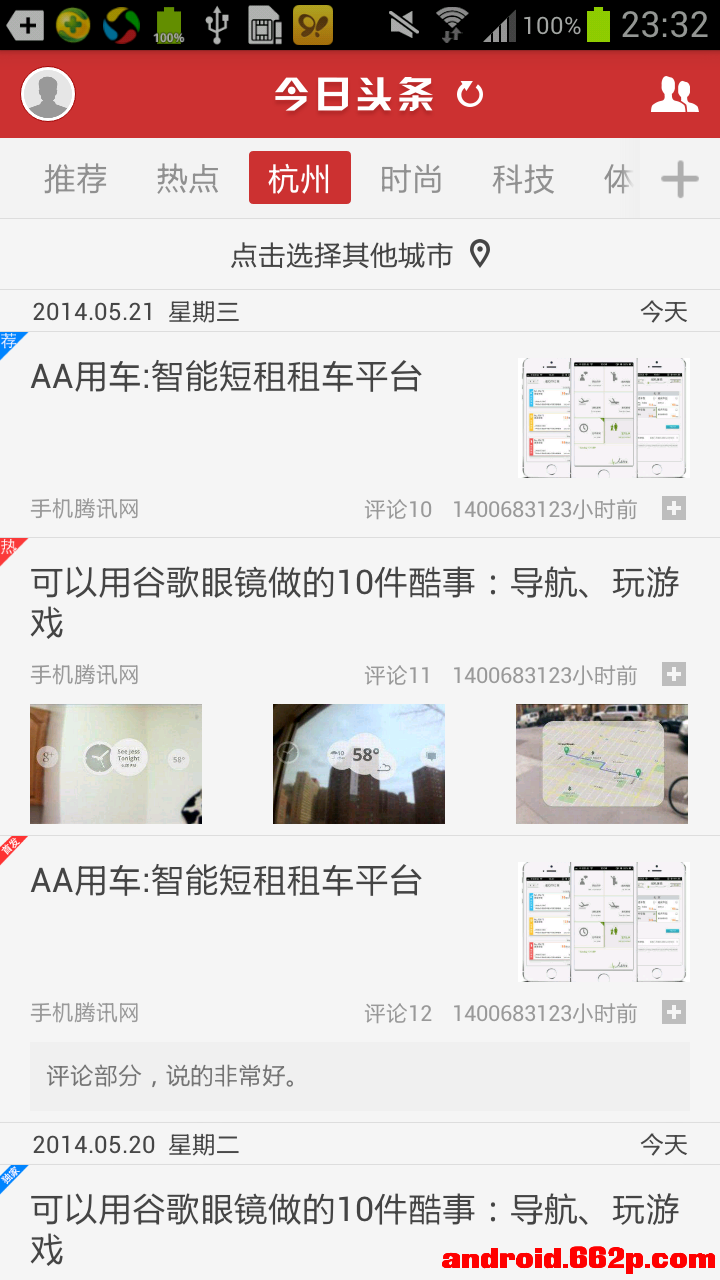720x1280 pixels.
Task: Switch to the 推荐 tab
Action: (75, 179)
